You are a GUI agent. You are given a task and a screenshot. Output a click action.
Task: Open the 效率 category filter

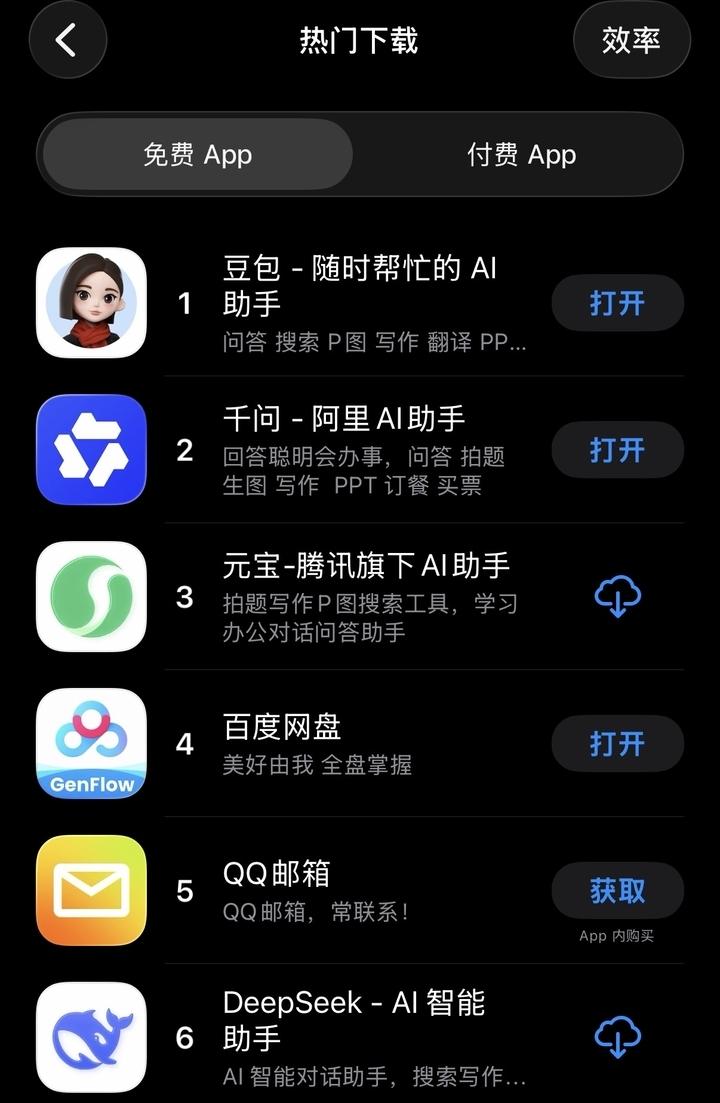point(631,40)
